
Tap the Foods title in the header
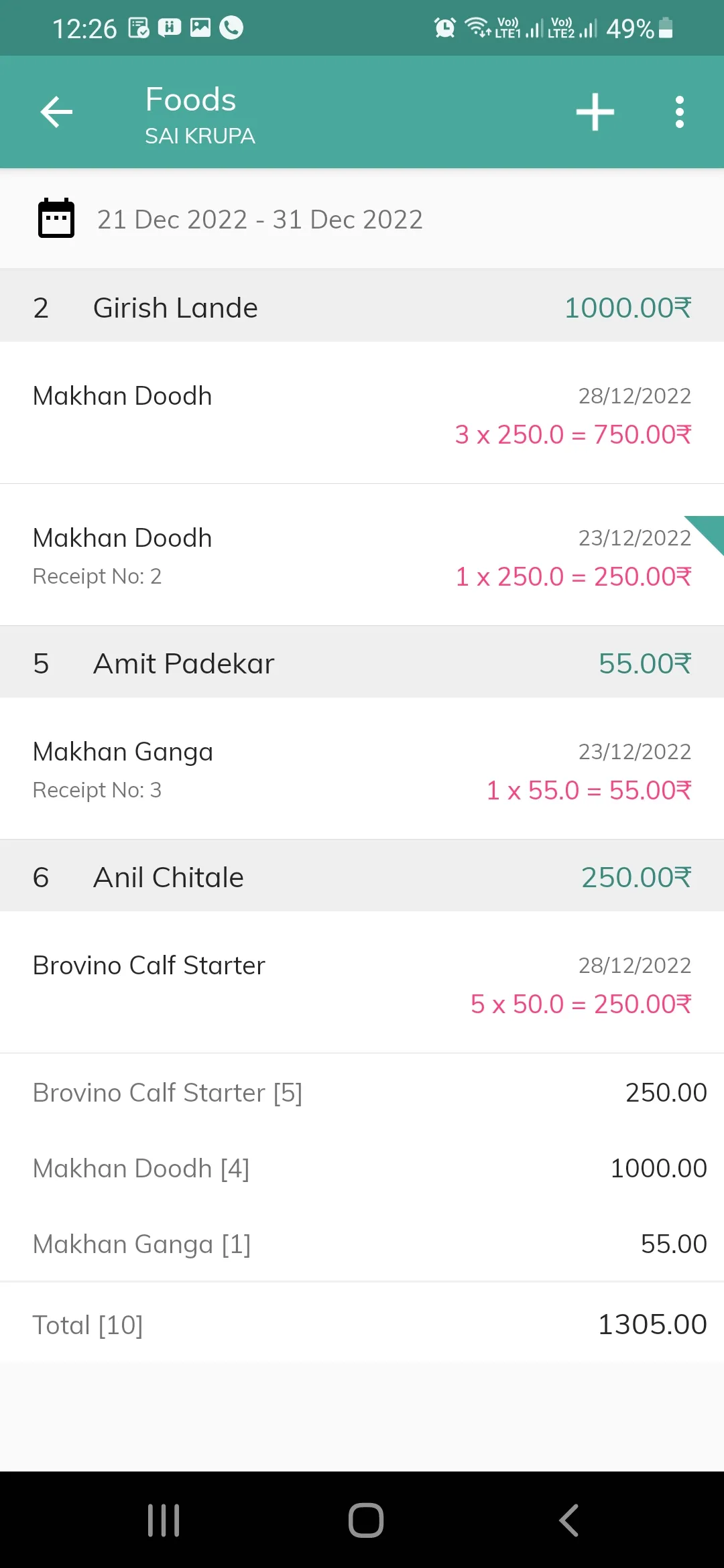(x=190, y=99)
